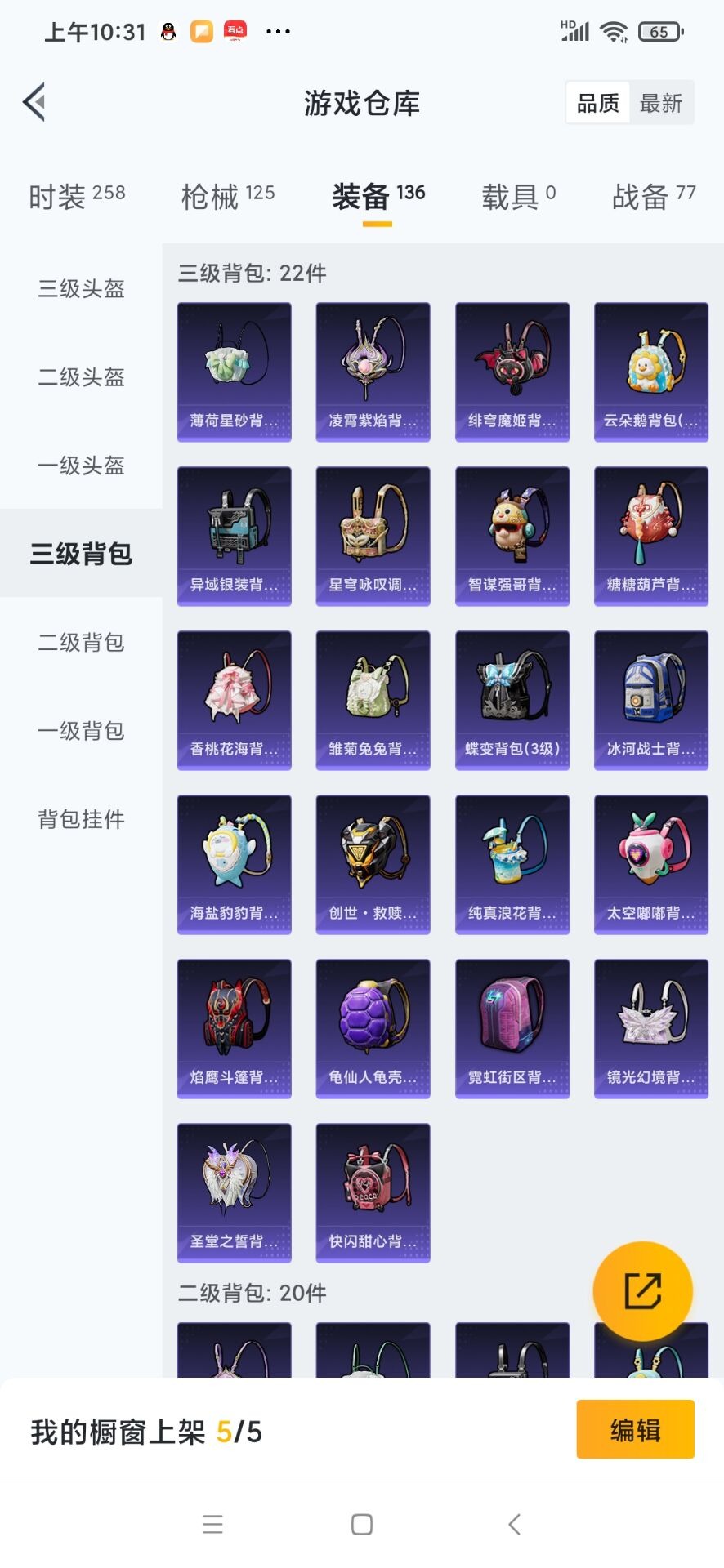This screenshot has height=1568, width=724.
Task: Open 二级背包 category
Action: [x=81, y=642]
